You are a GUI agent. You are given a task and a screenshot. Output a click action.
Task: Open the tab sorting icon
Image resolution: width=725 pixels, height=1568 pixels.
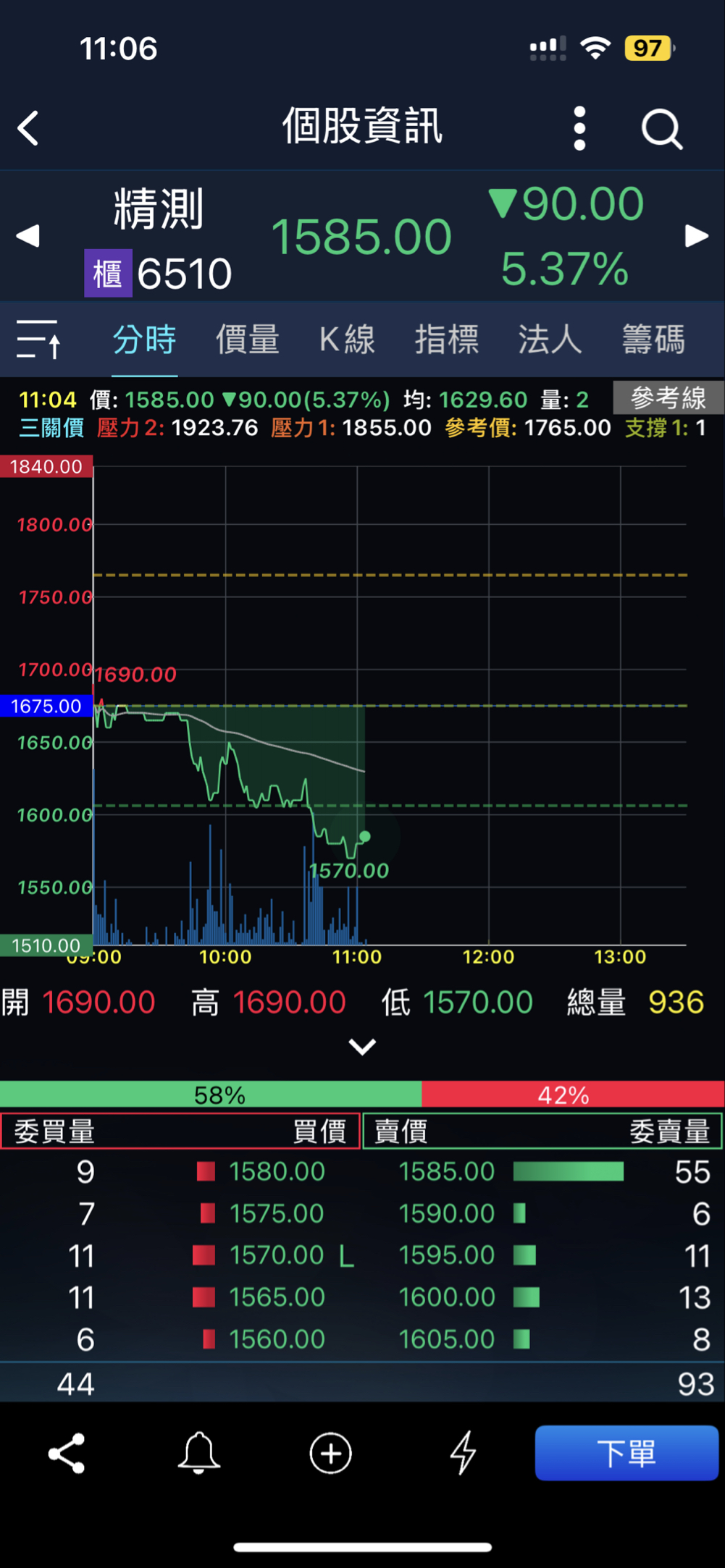(38, 340)
